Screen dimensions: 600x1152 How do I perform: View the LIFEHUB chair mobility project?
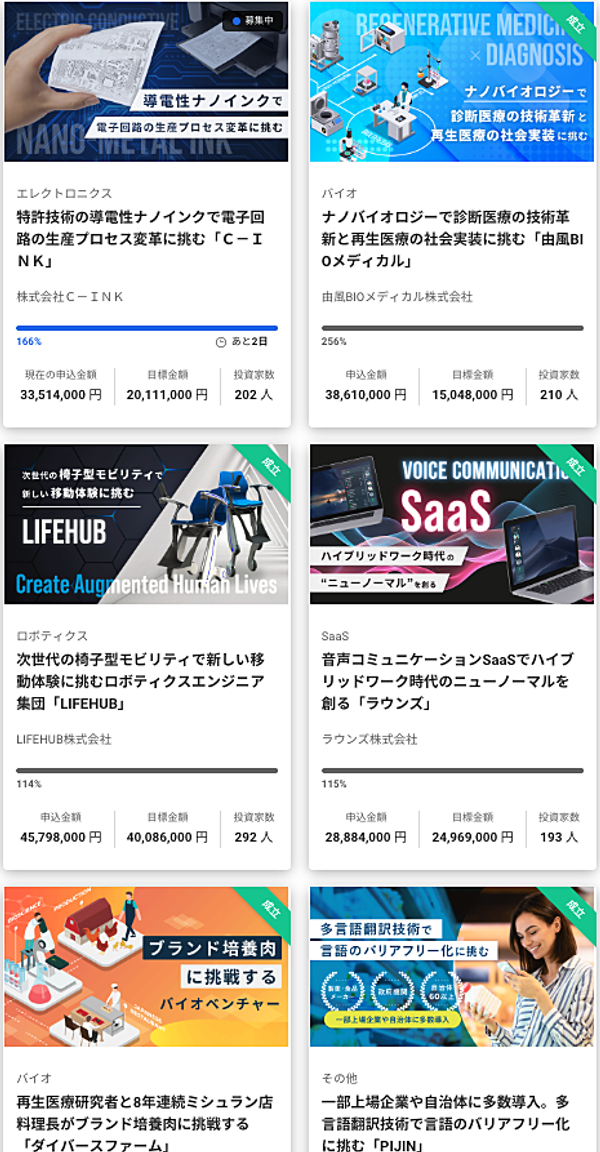pyautogui.click(x=146, y=682)
